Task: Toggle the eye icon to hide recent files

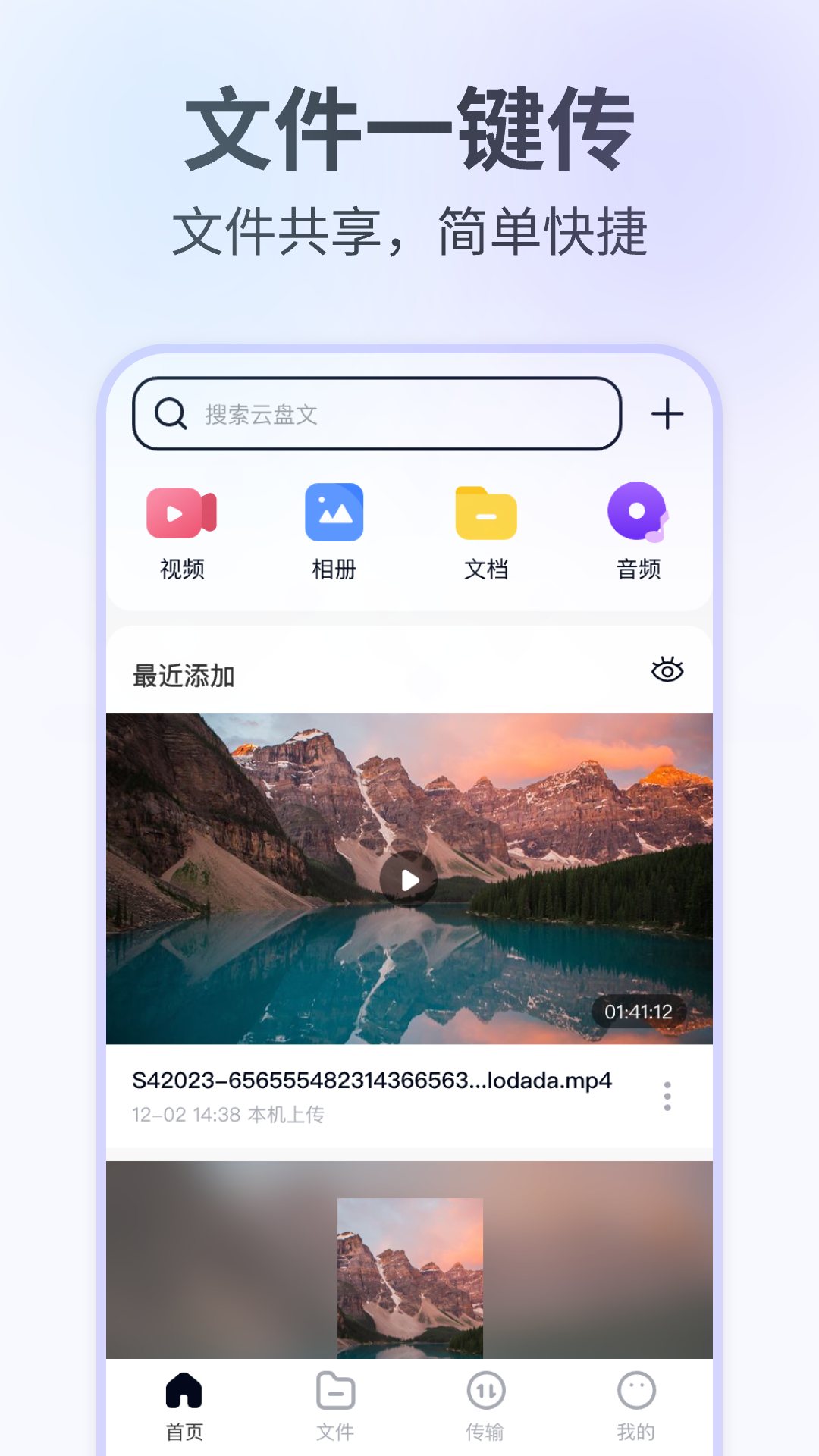Action: coord(667,670)
